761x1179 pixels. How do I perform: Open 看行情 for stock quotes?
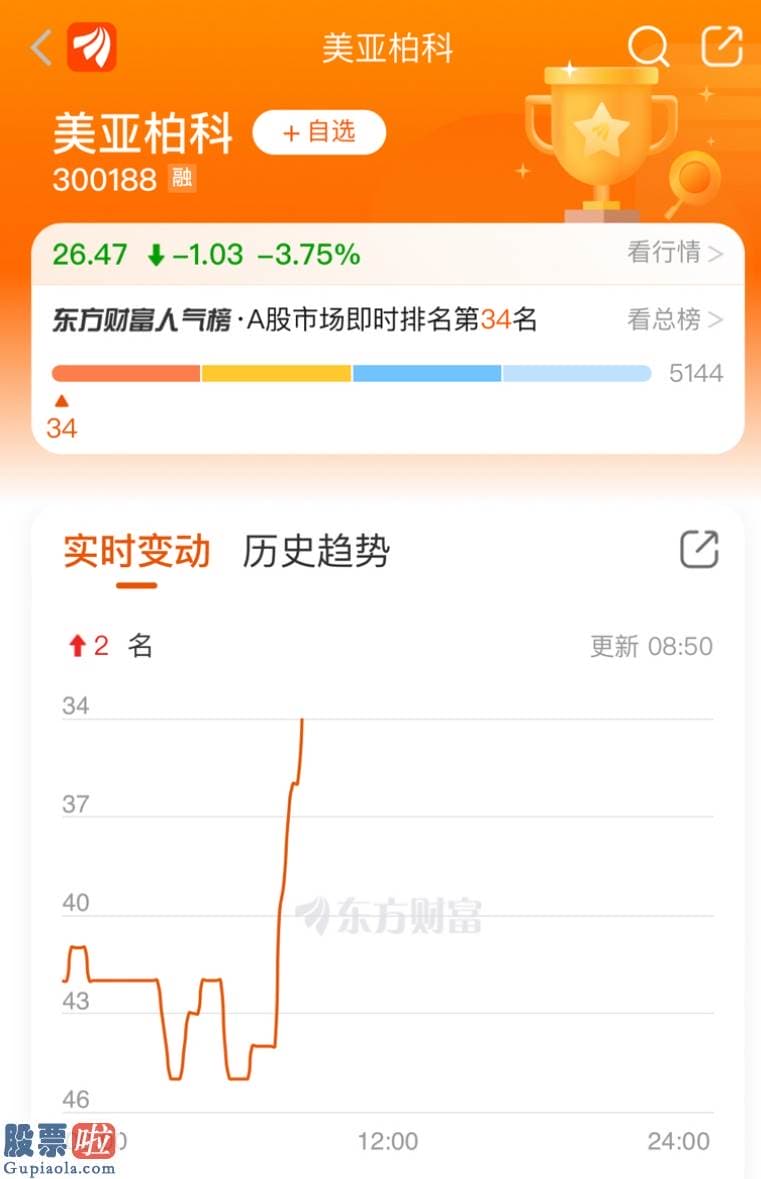674,253
